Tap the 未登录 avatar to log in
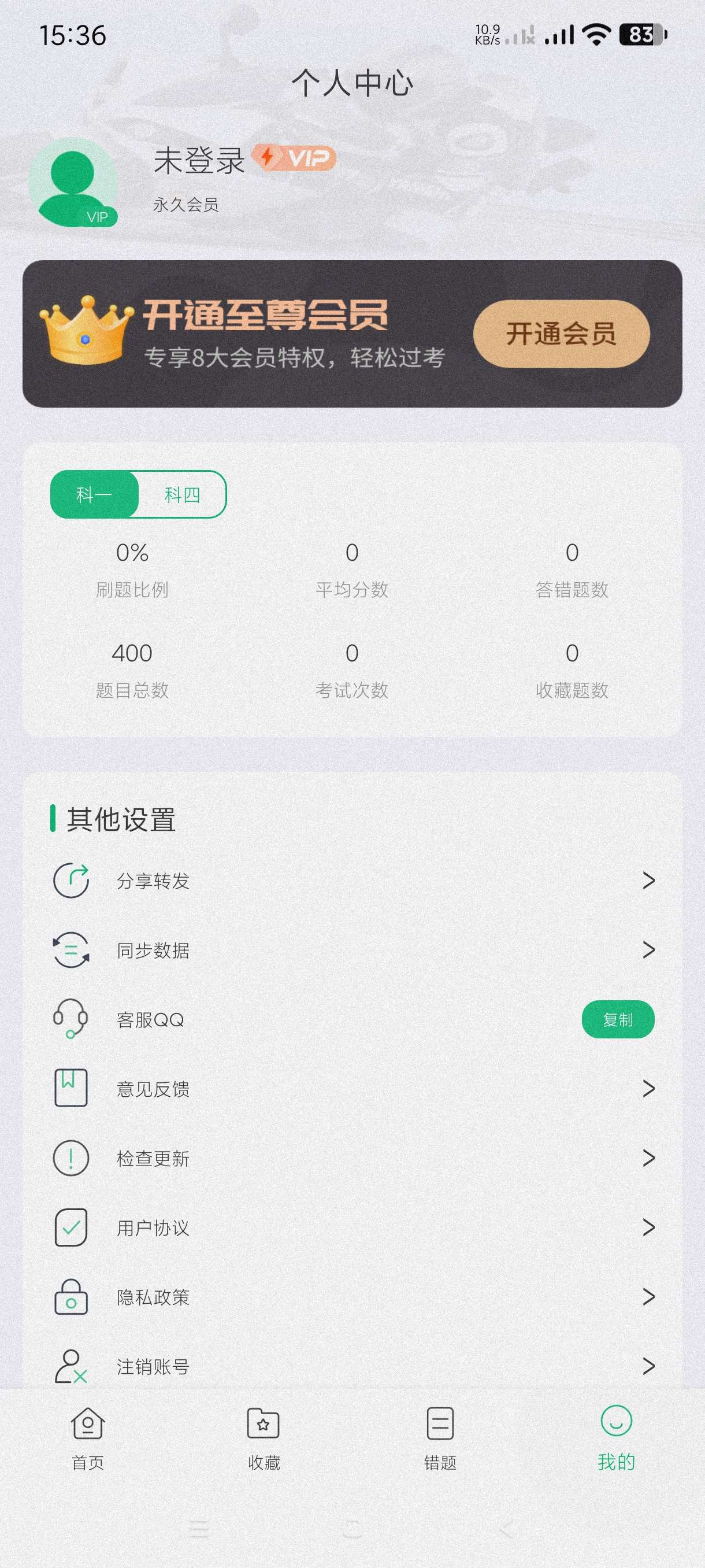The image size is (705, 1568). pos(72,182)
